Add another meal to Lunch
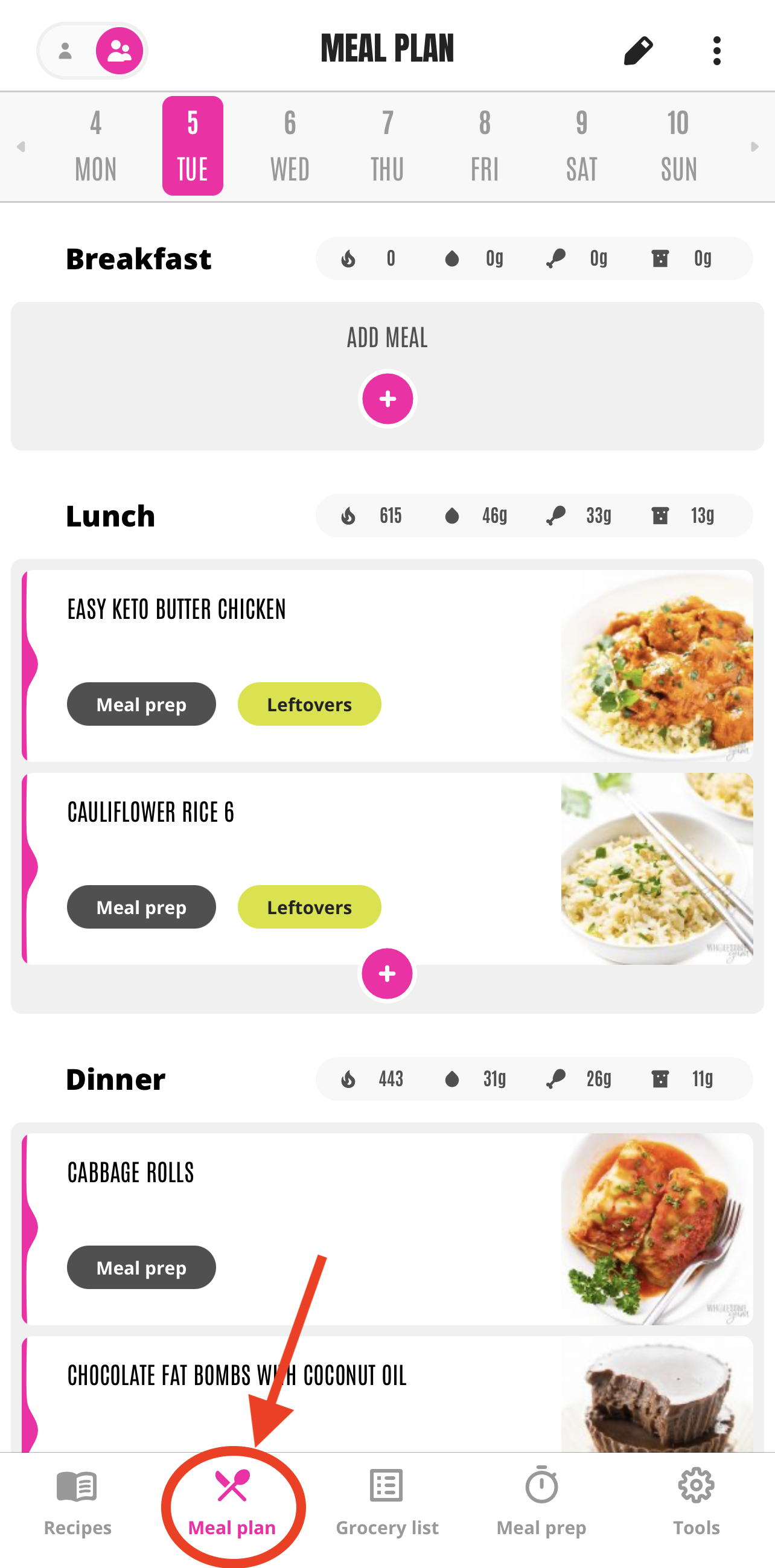775x1568 pixels. point(387,973)
